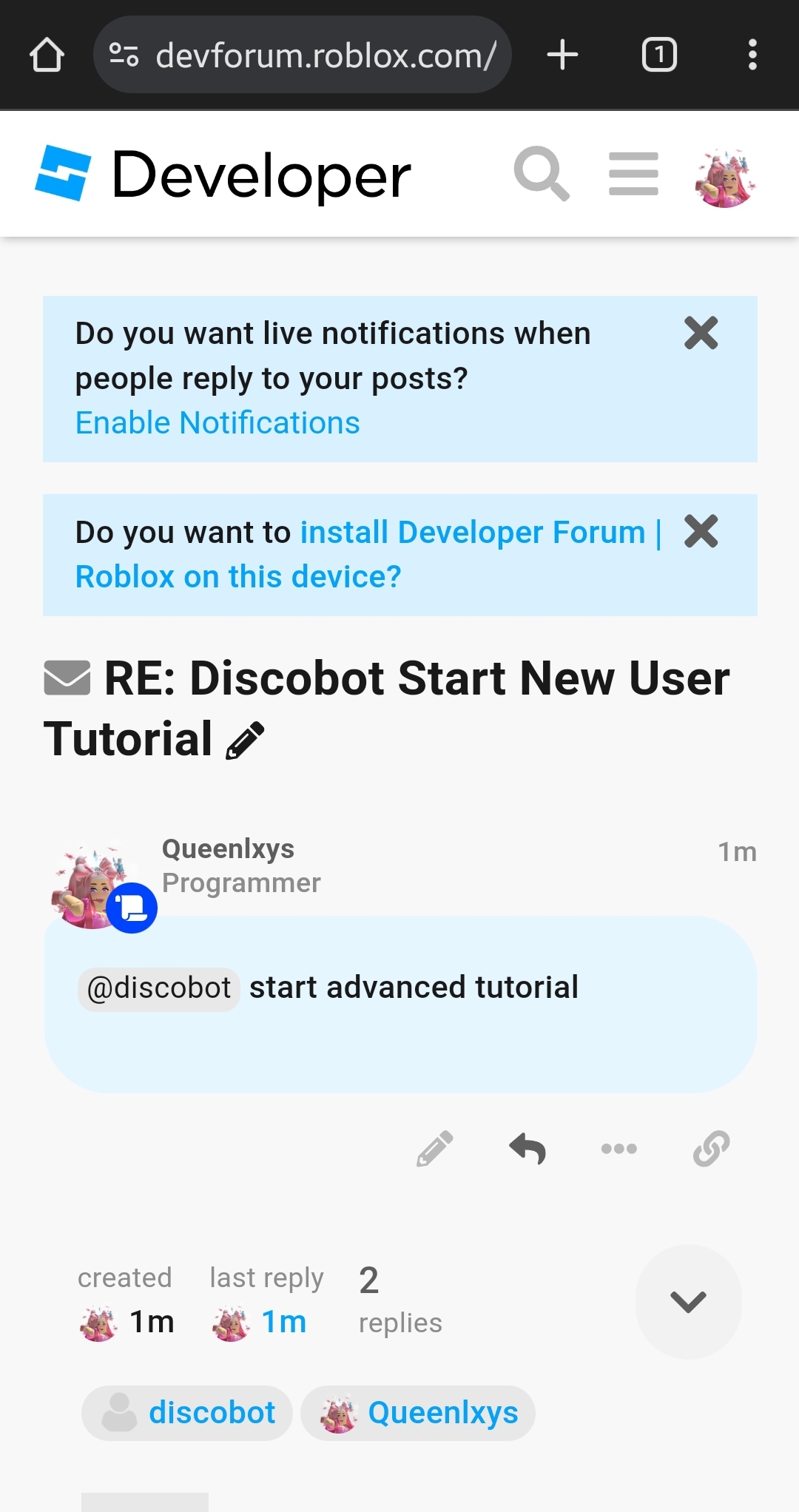
Task: Edit the message title with pencil
Action: tap(245, 740)
